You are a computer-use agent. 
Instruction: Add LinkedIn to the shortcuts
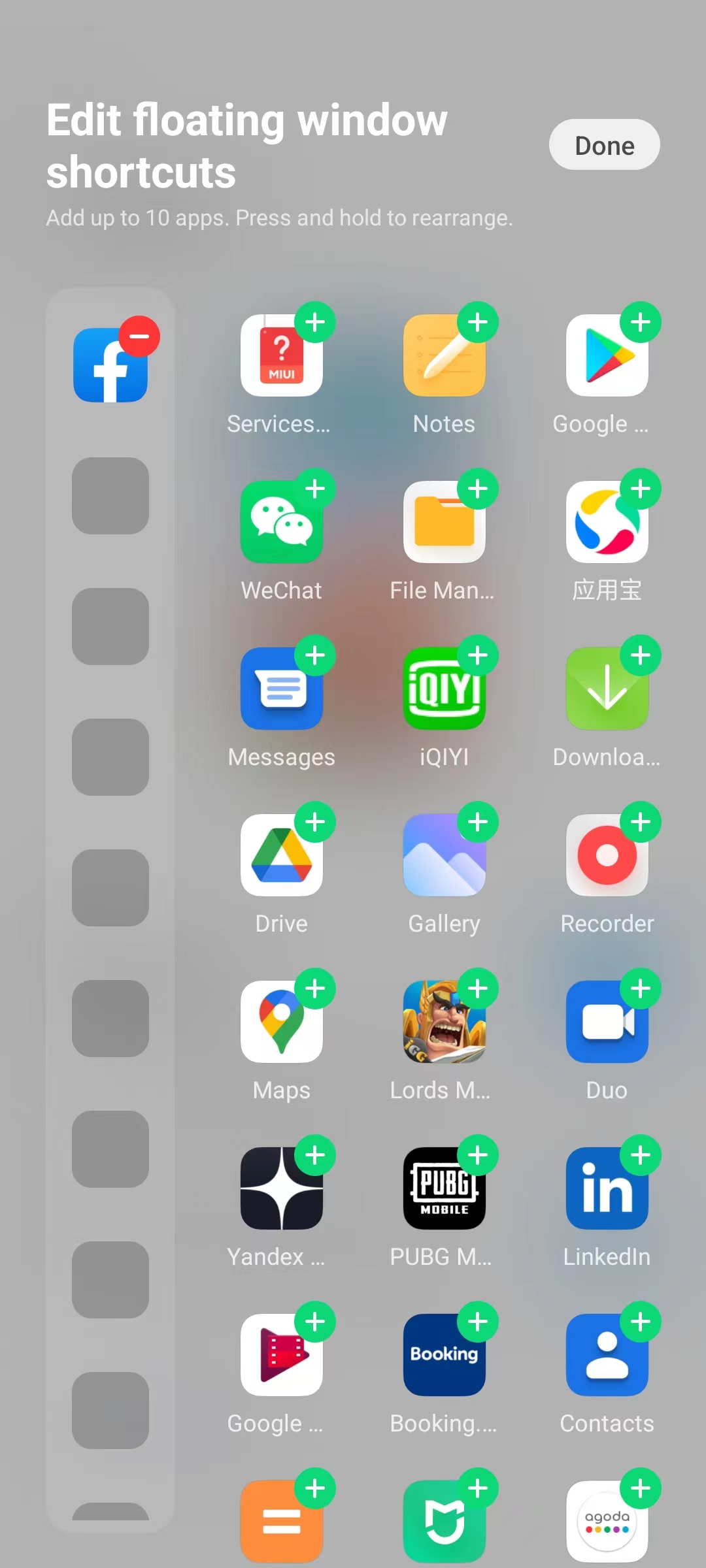pyautogui.click(x=641, y=1155)
